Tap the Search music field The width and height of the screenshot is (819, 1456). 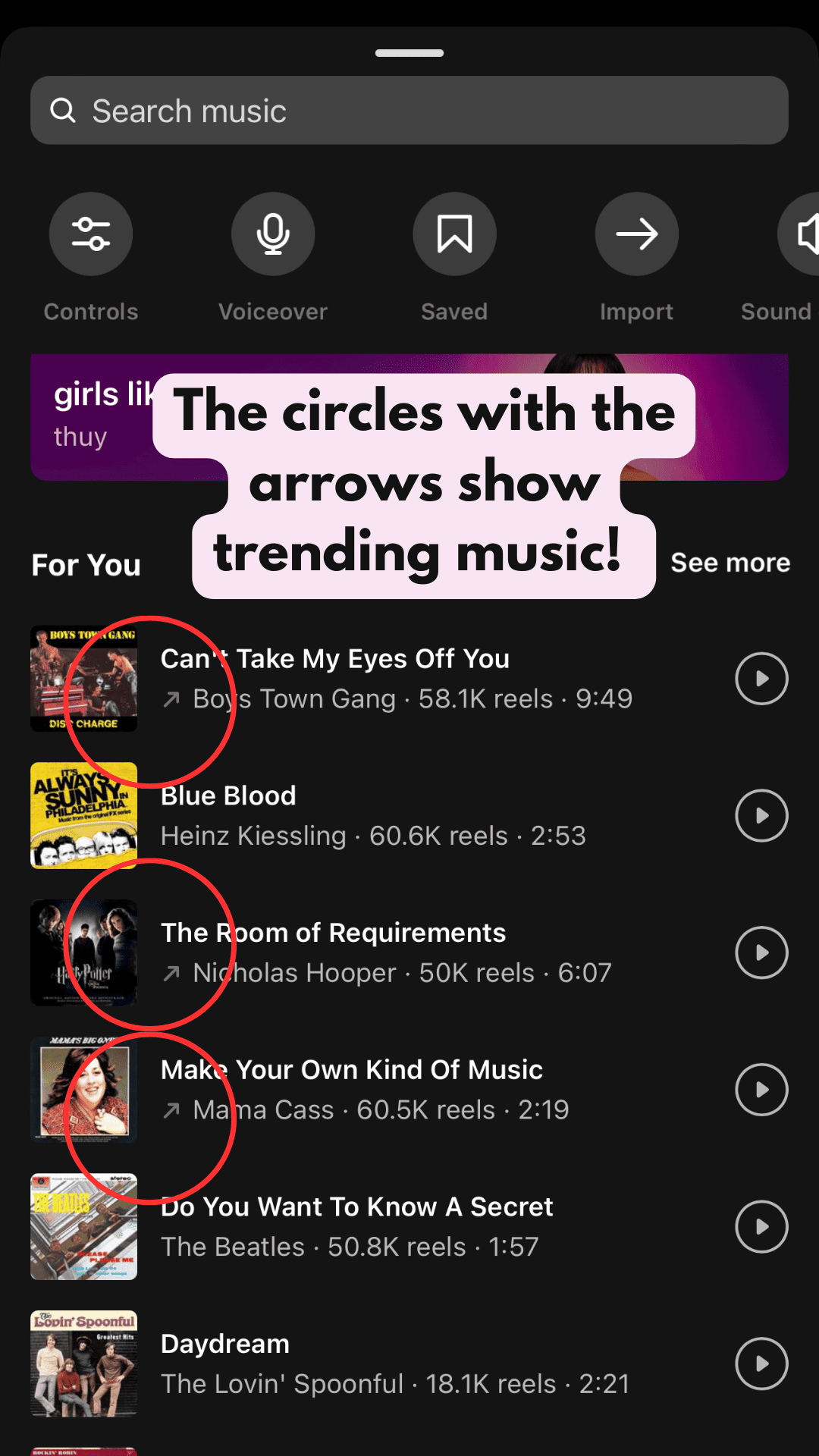409,111
